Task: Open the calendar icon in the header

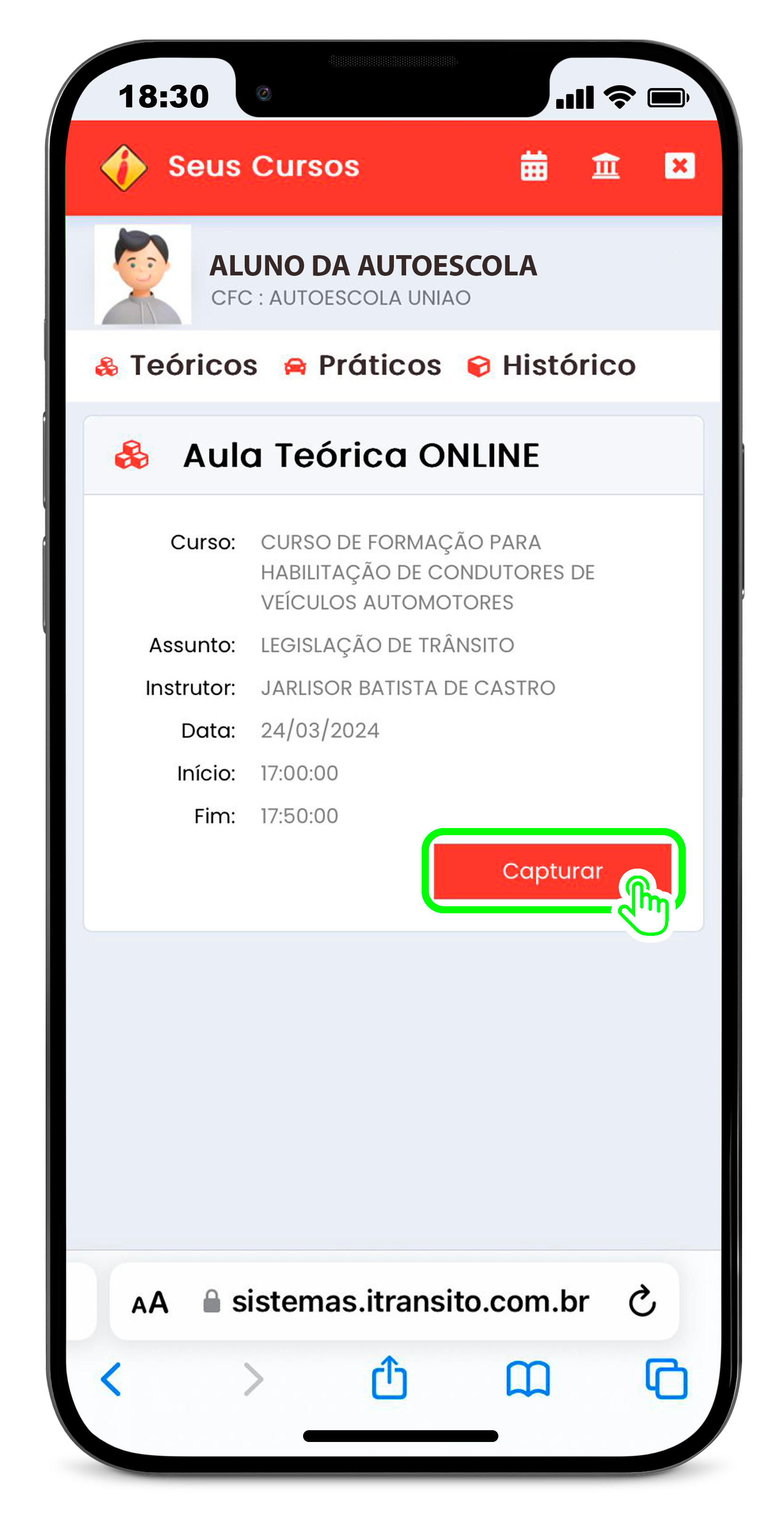Action: coord(534,166)
